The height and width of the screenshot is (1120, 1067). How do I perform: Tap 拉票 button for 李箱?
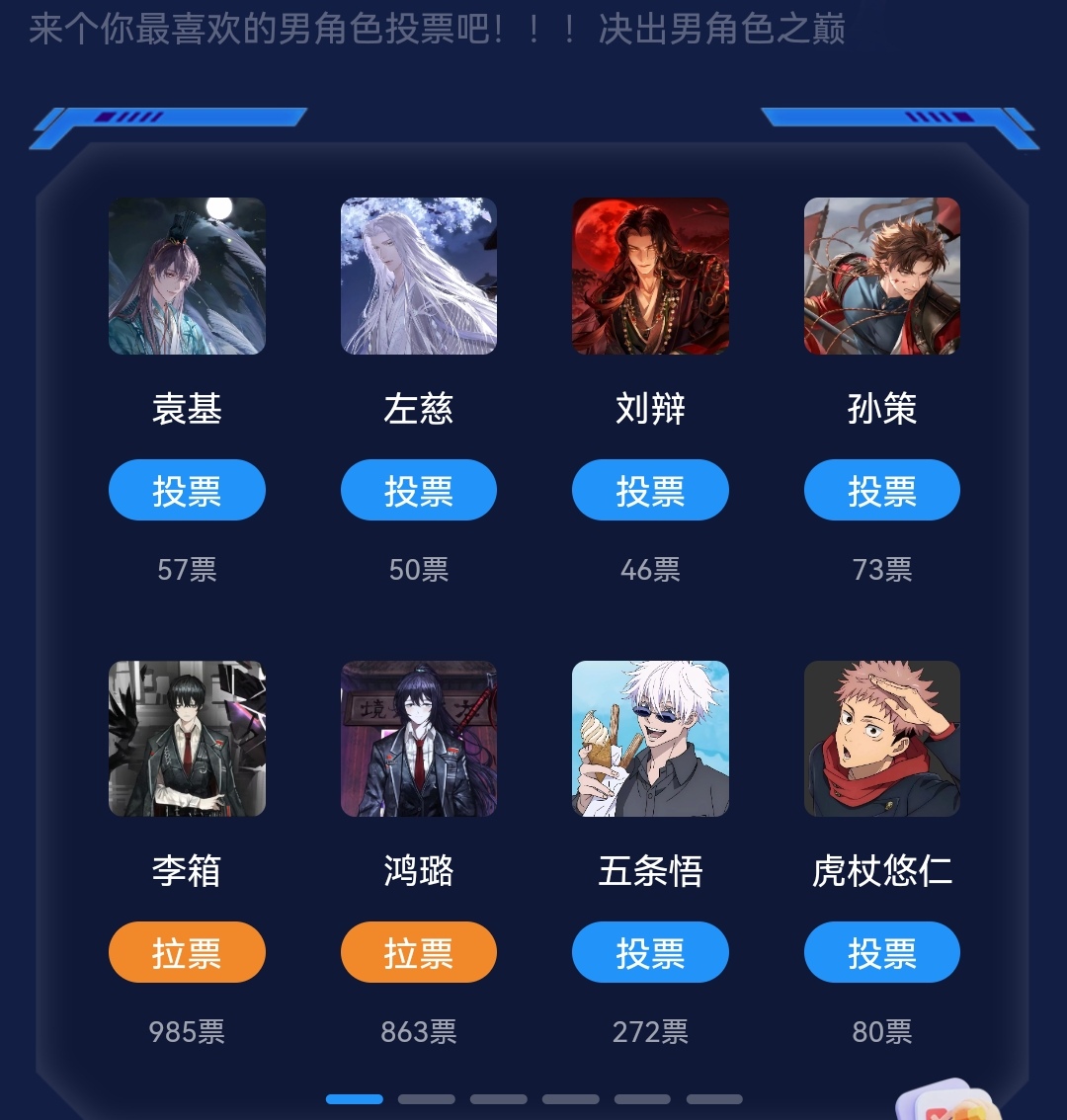187,952
